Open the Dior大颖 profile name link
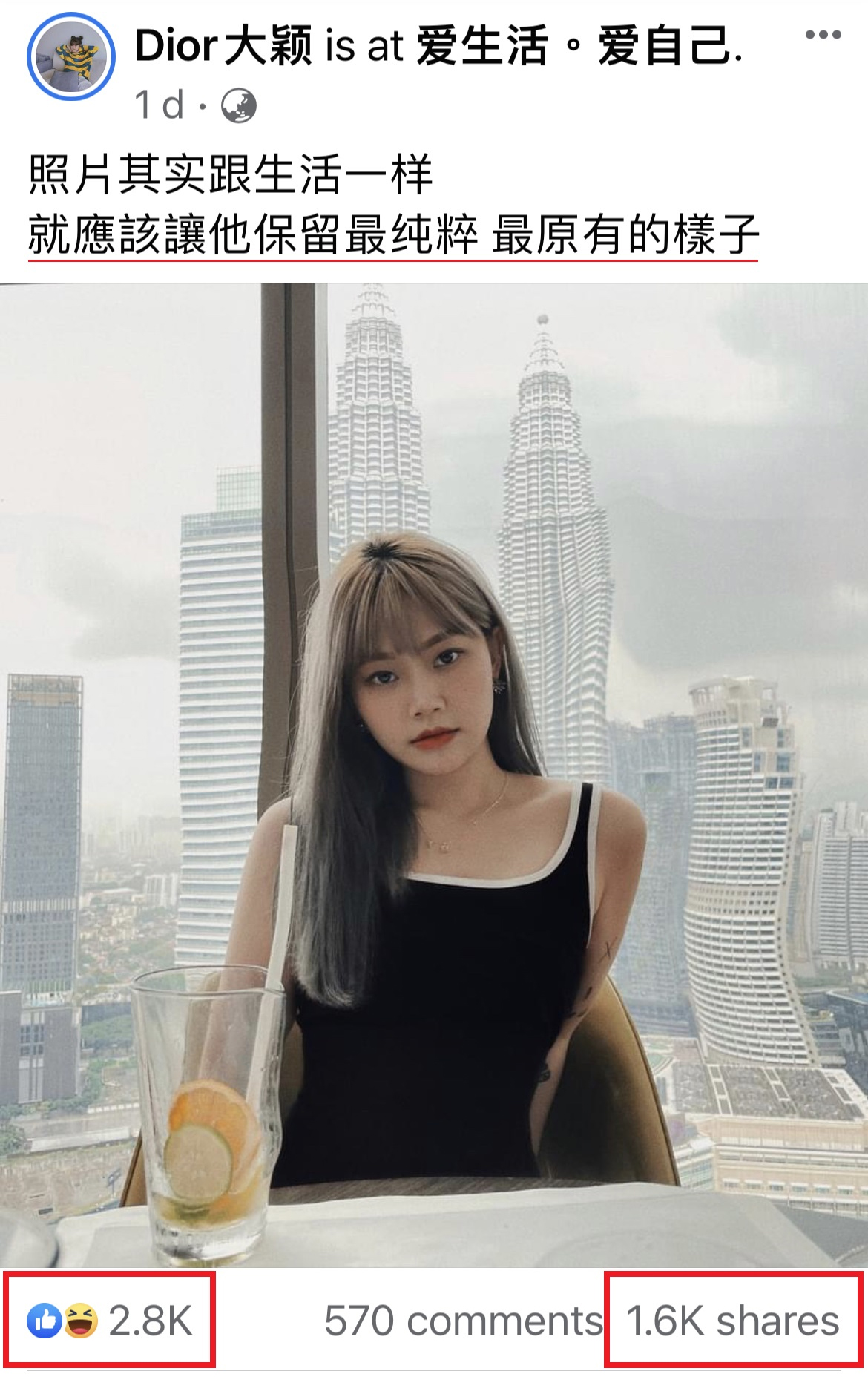 click(x=223, y=46)
